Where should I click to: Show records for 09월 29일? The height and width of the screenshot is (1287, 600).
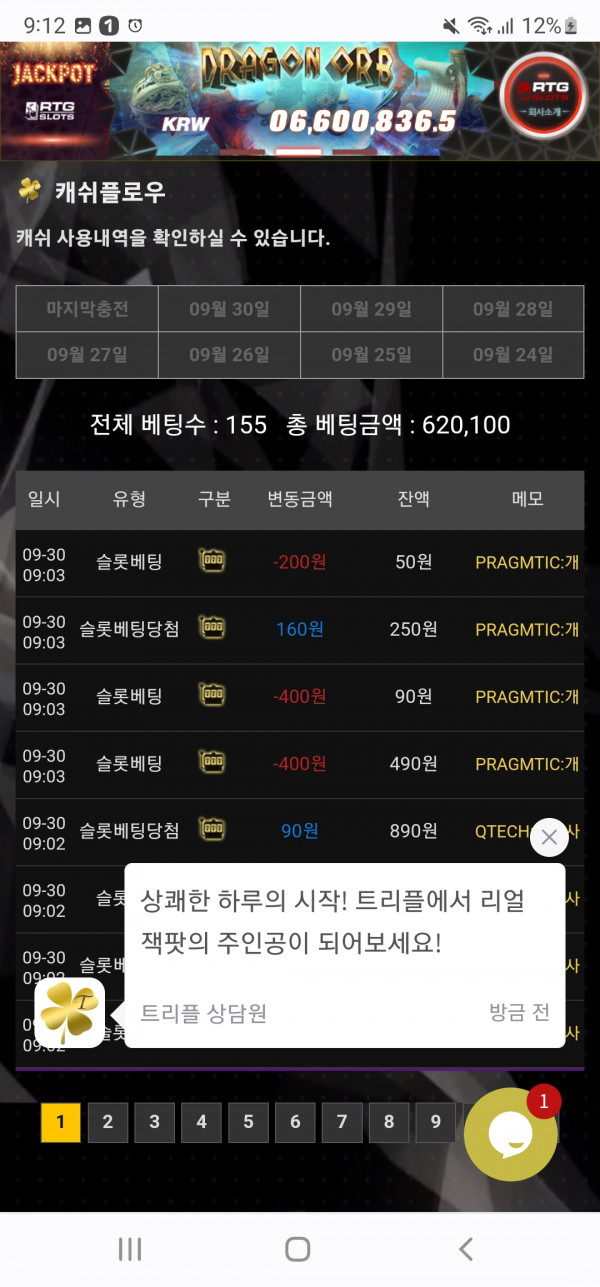pyautogui.click(x=371, y=309)
